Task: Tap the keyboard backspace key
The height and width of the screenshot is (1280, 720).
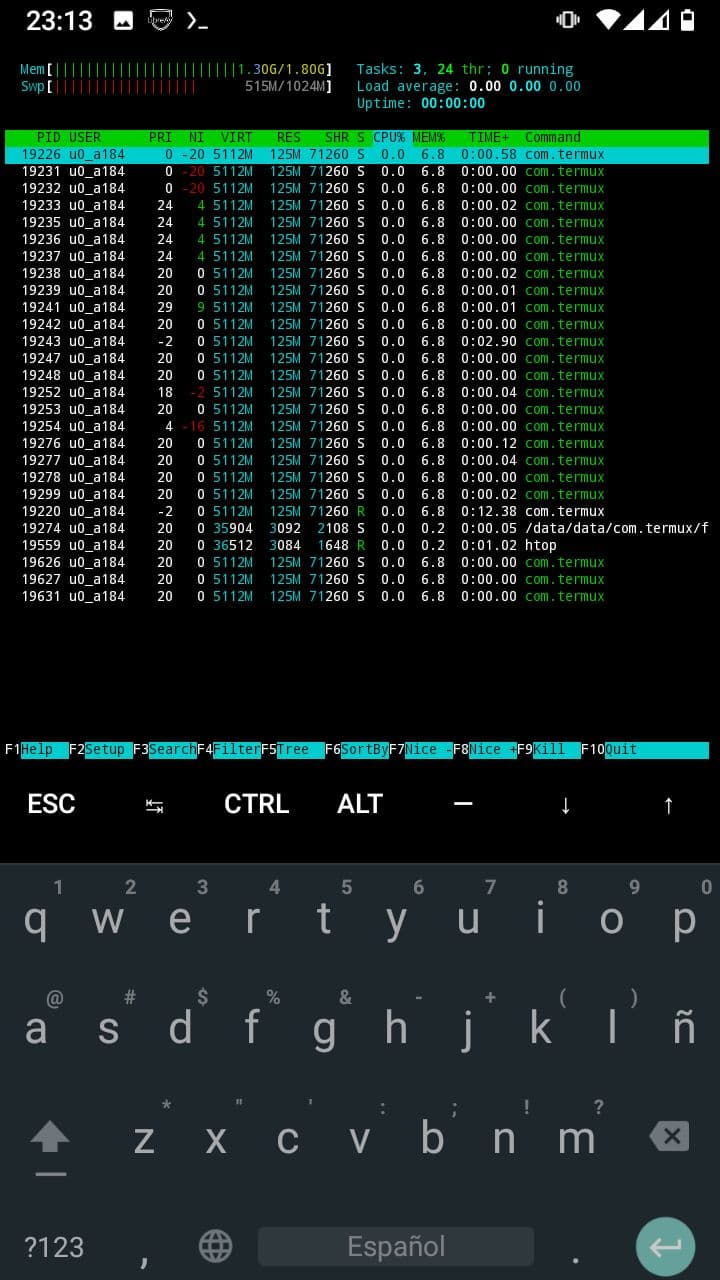Action: (669, 1136)
